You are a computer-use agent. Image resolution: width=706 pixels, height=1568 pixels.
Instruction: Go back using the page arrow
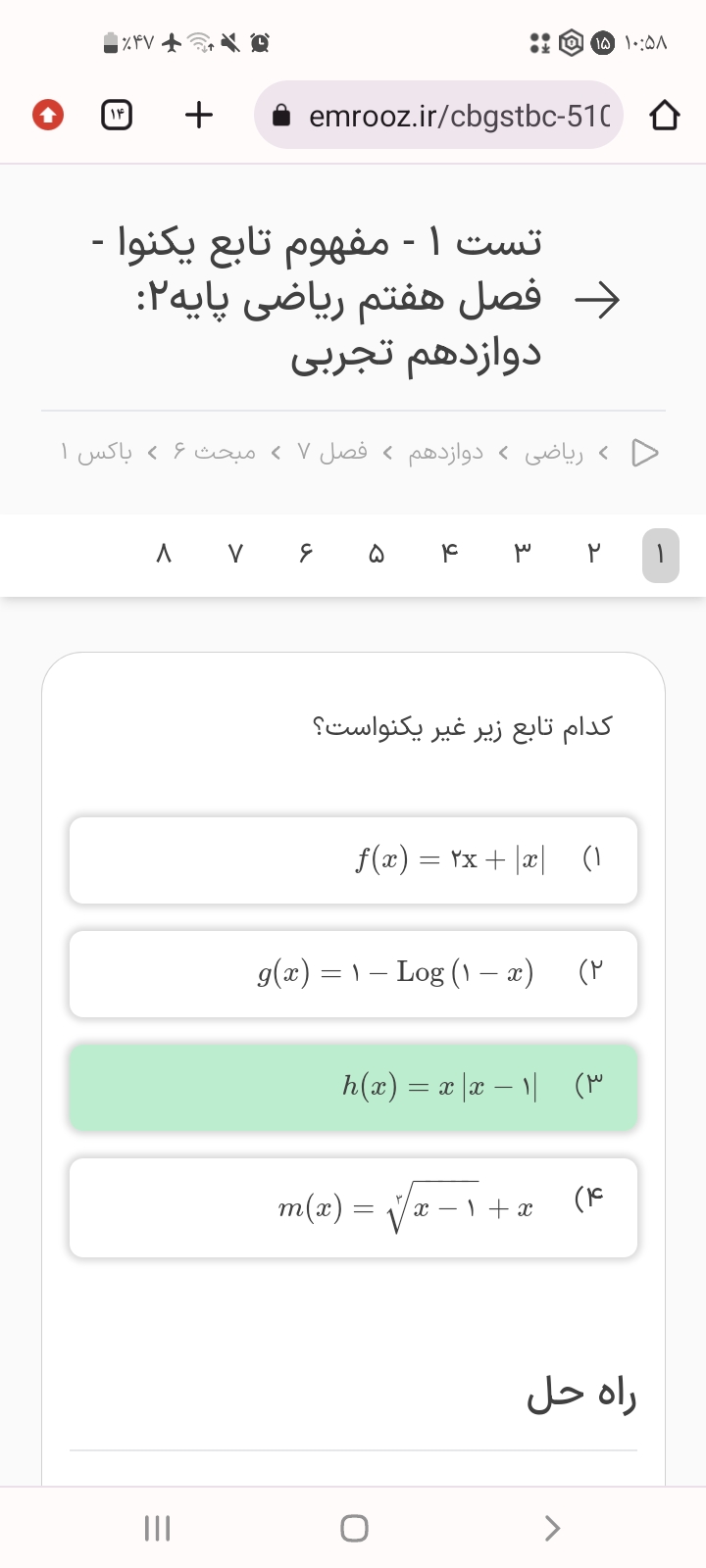click(x=597, y=300)
